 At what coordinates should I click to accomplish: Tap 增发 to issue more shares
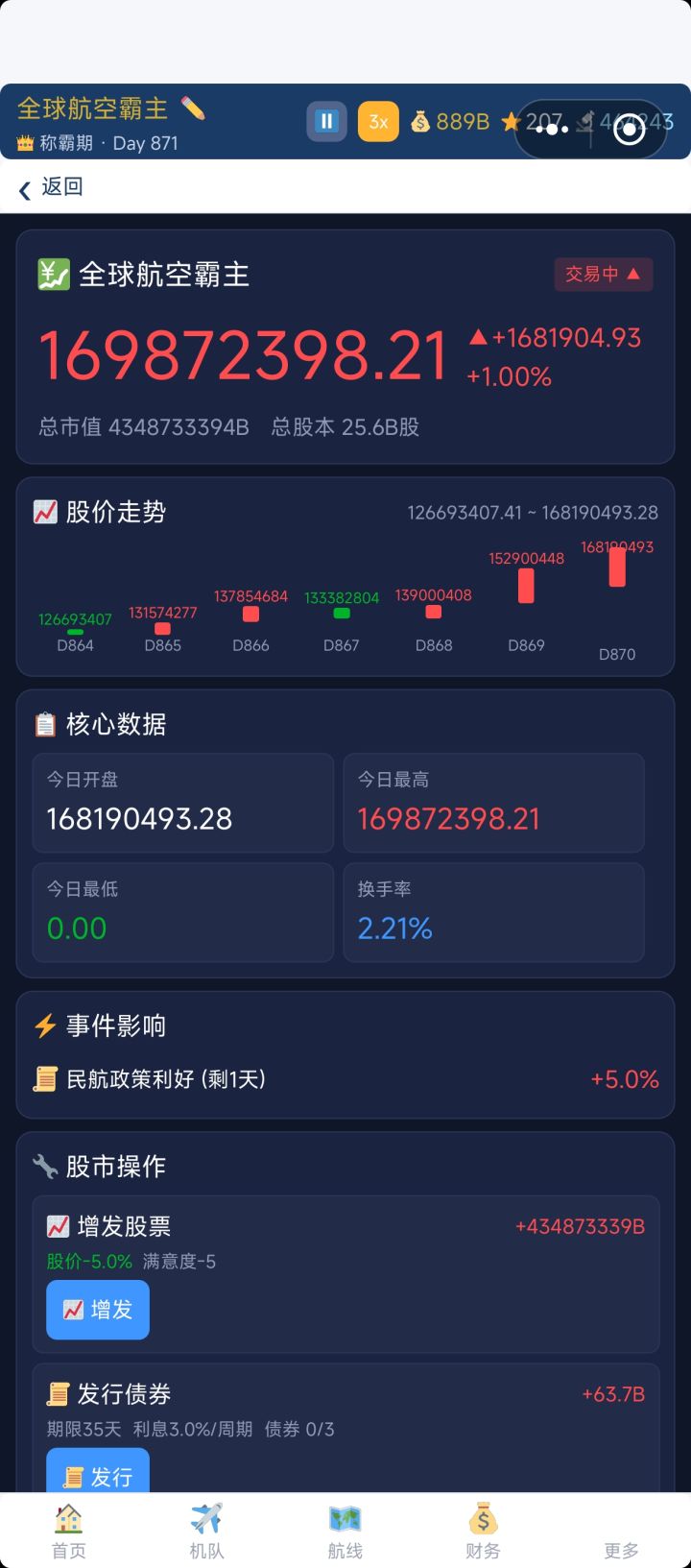(x=98, y=1310)
